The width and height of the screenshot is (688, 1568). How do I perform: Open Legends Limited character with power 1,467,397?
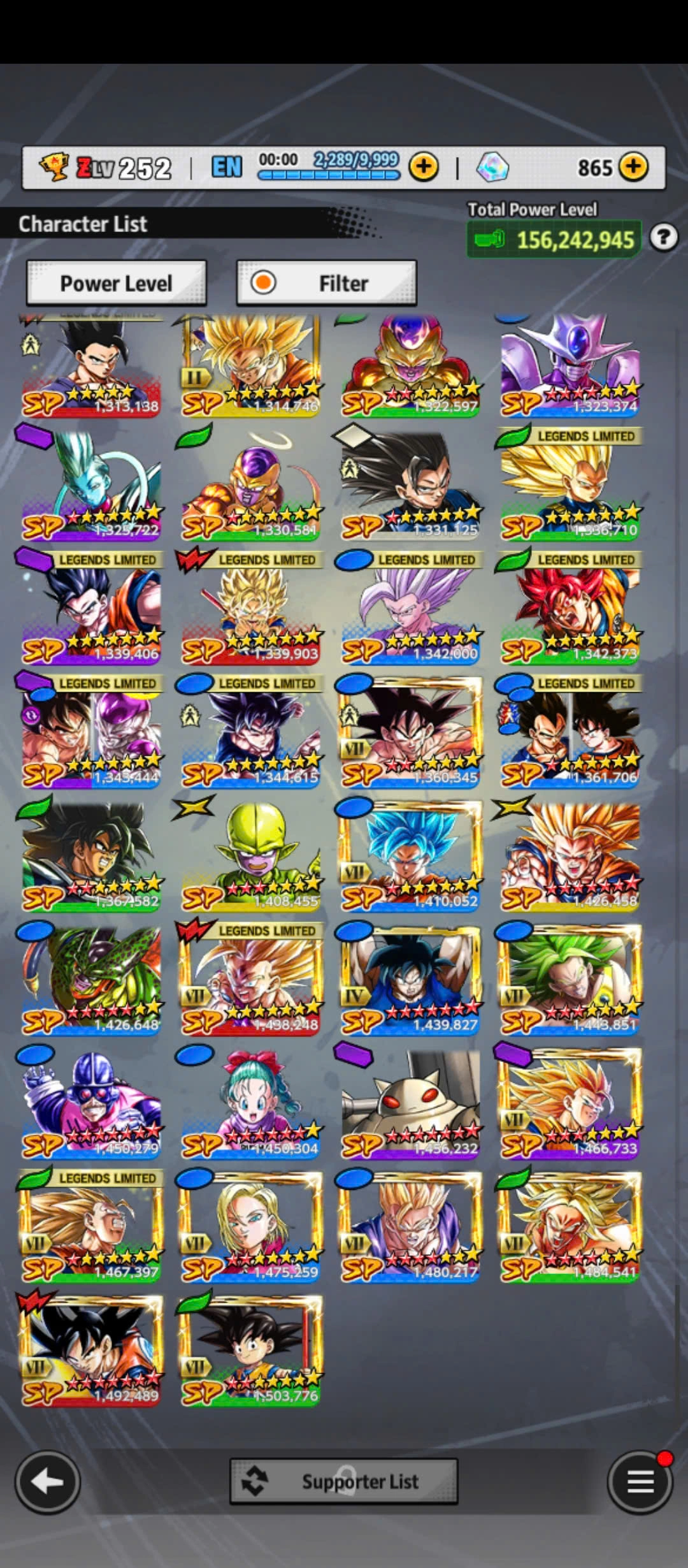(91, 1226)
